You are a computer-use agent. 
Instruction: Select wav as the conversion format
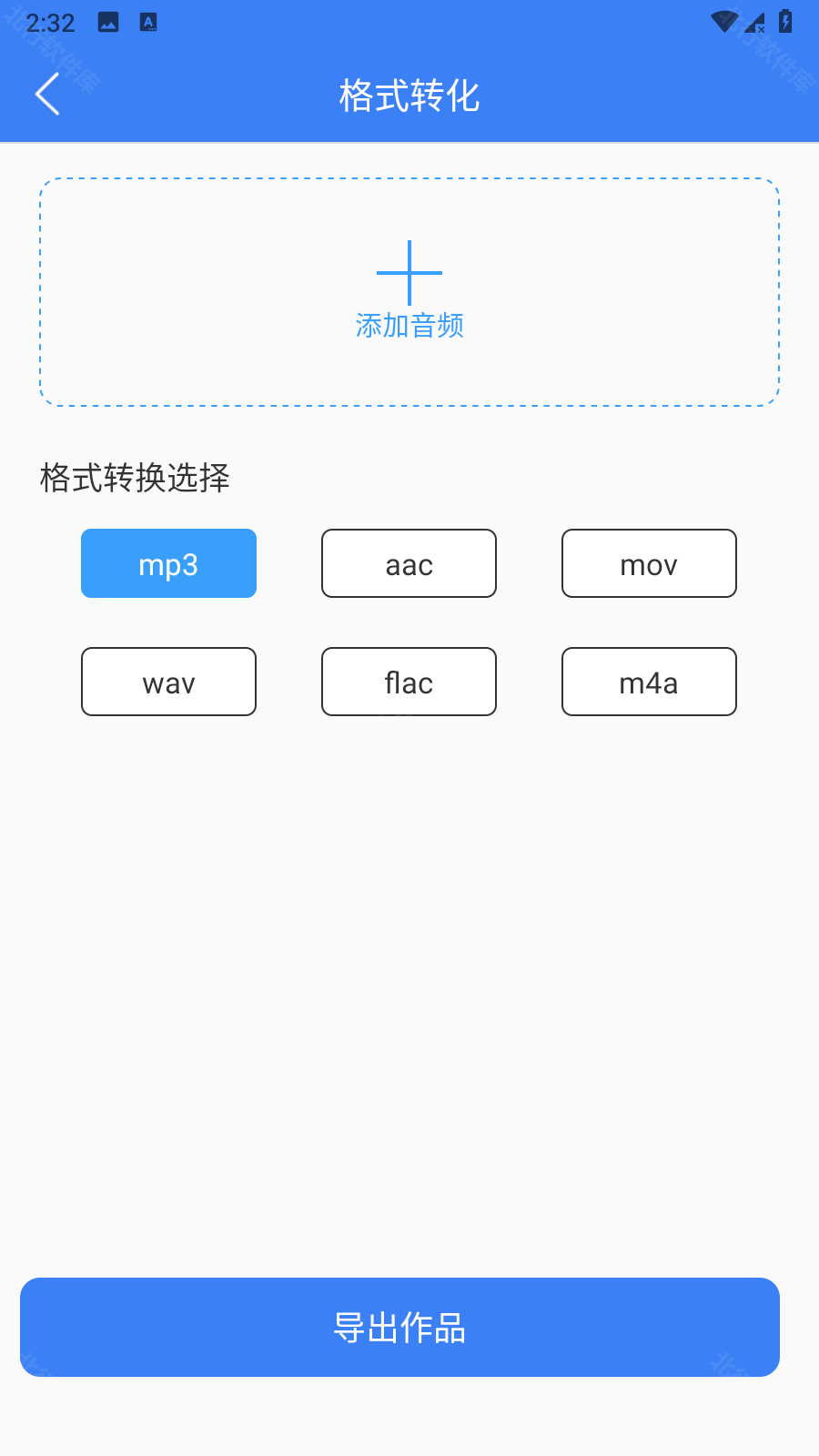pyautogui.click(x=168, y=682)
